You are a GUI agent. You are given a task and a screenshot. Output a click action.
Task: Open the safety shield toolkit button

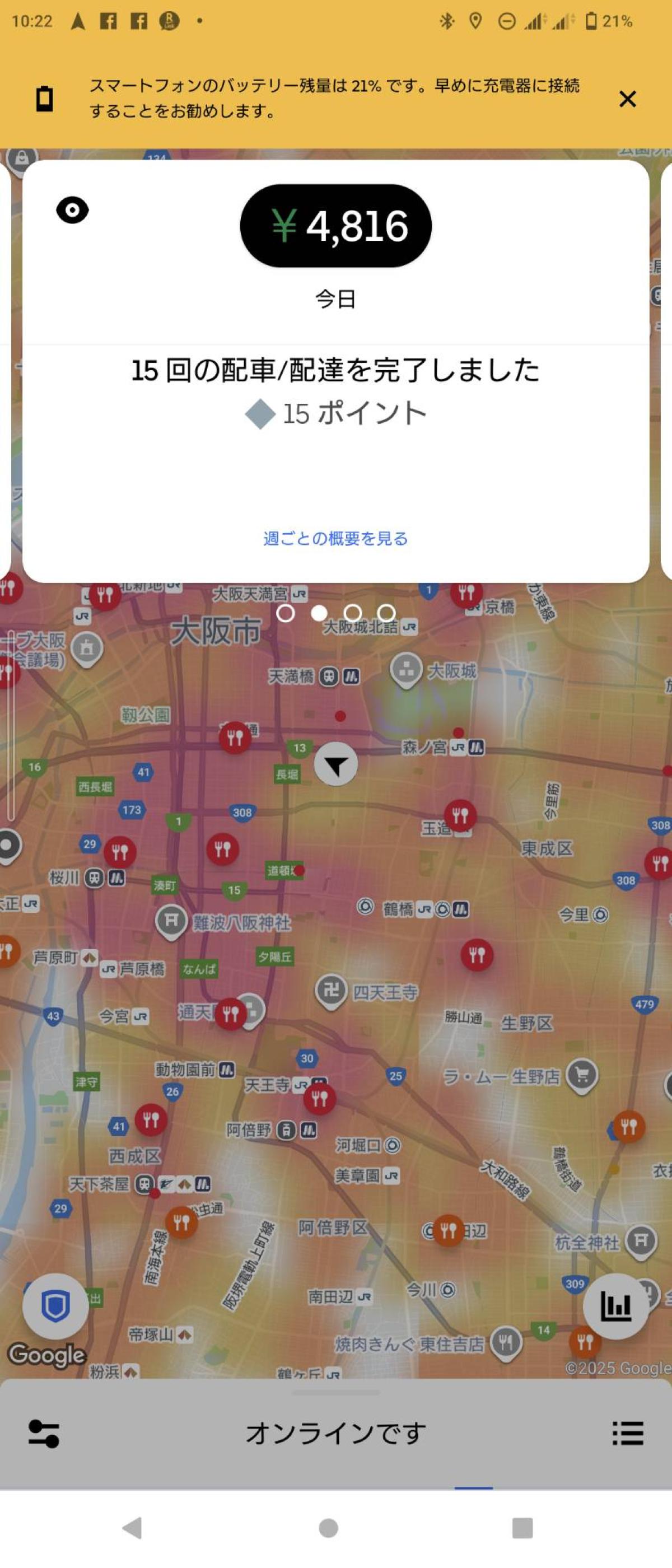coord(55,1306)
